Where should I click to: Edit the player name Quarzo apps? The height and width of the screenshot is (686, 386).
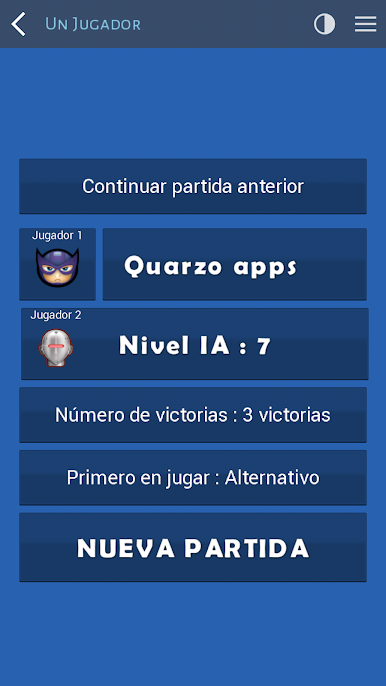pyautogui.click(x=235, y=264)
